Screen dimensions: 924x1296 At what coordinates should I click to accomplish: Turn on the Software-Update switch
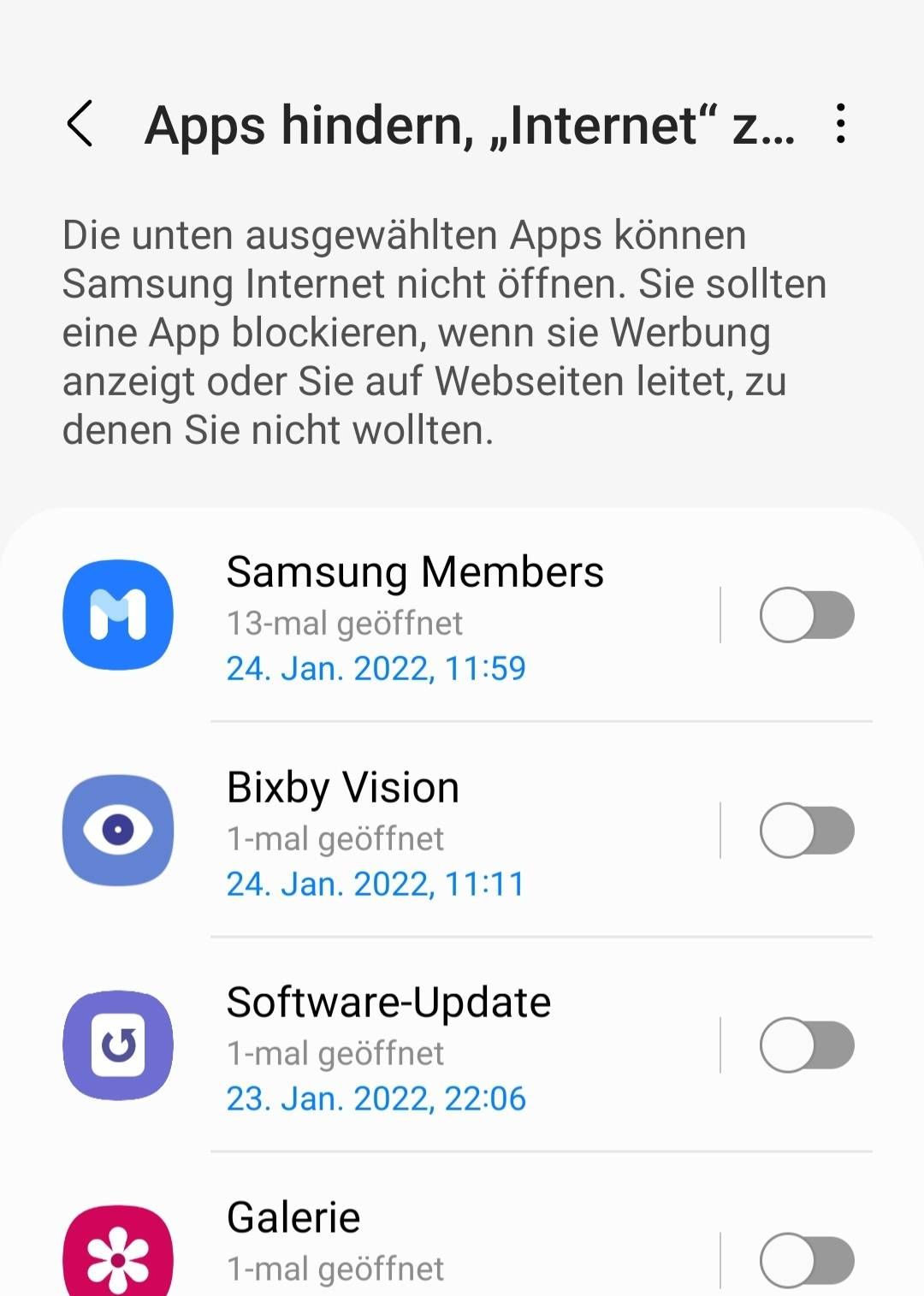pos(807,1045)
